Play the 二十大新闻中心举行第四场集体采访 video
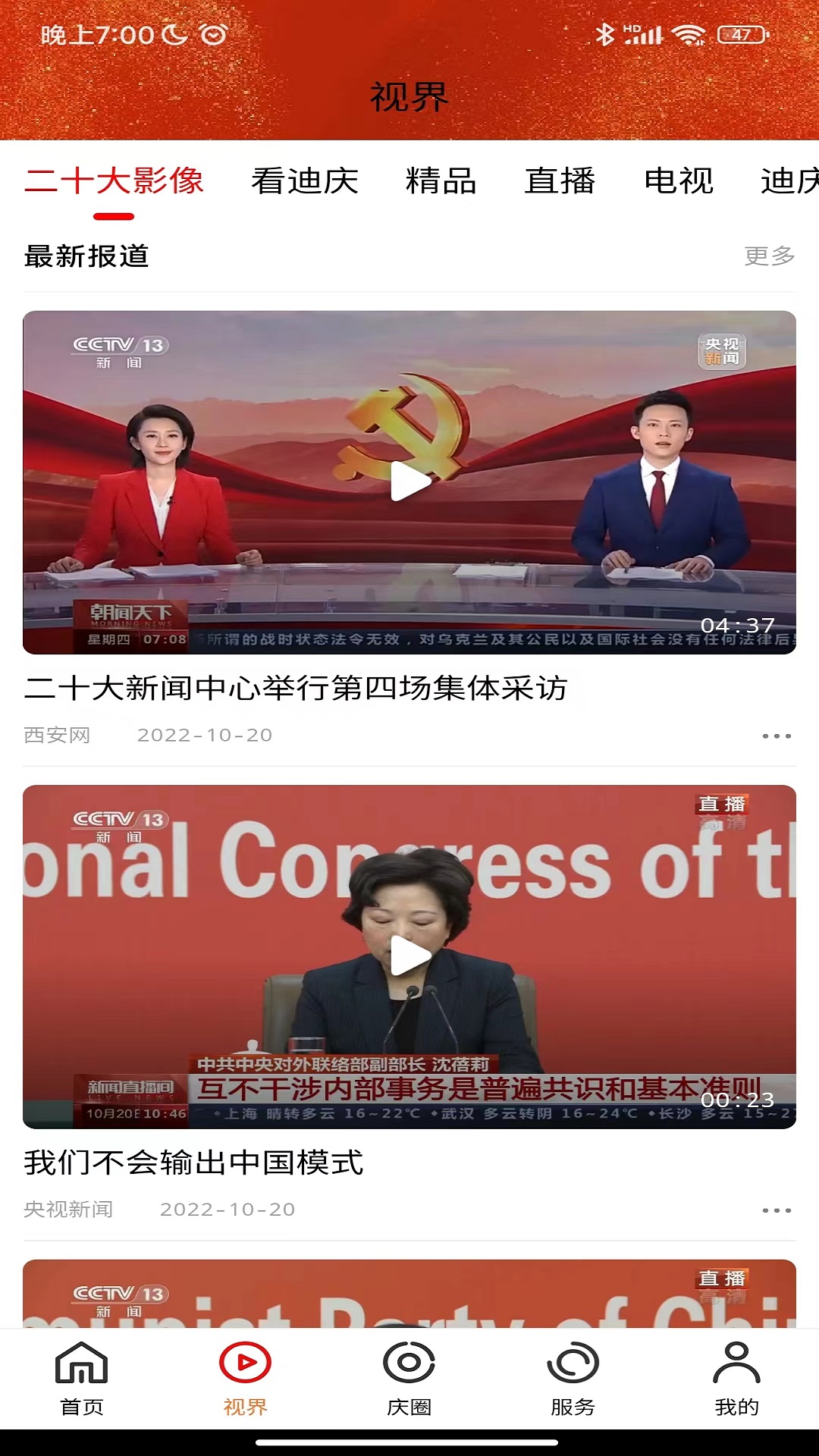819x1456 pixels. click(x=409, y=482)
